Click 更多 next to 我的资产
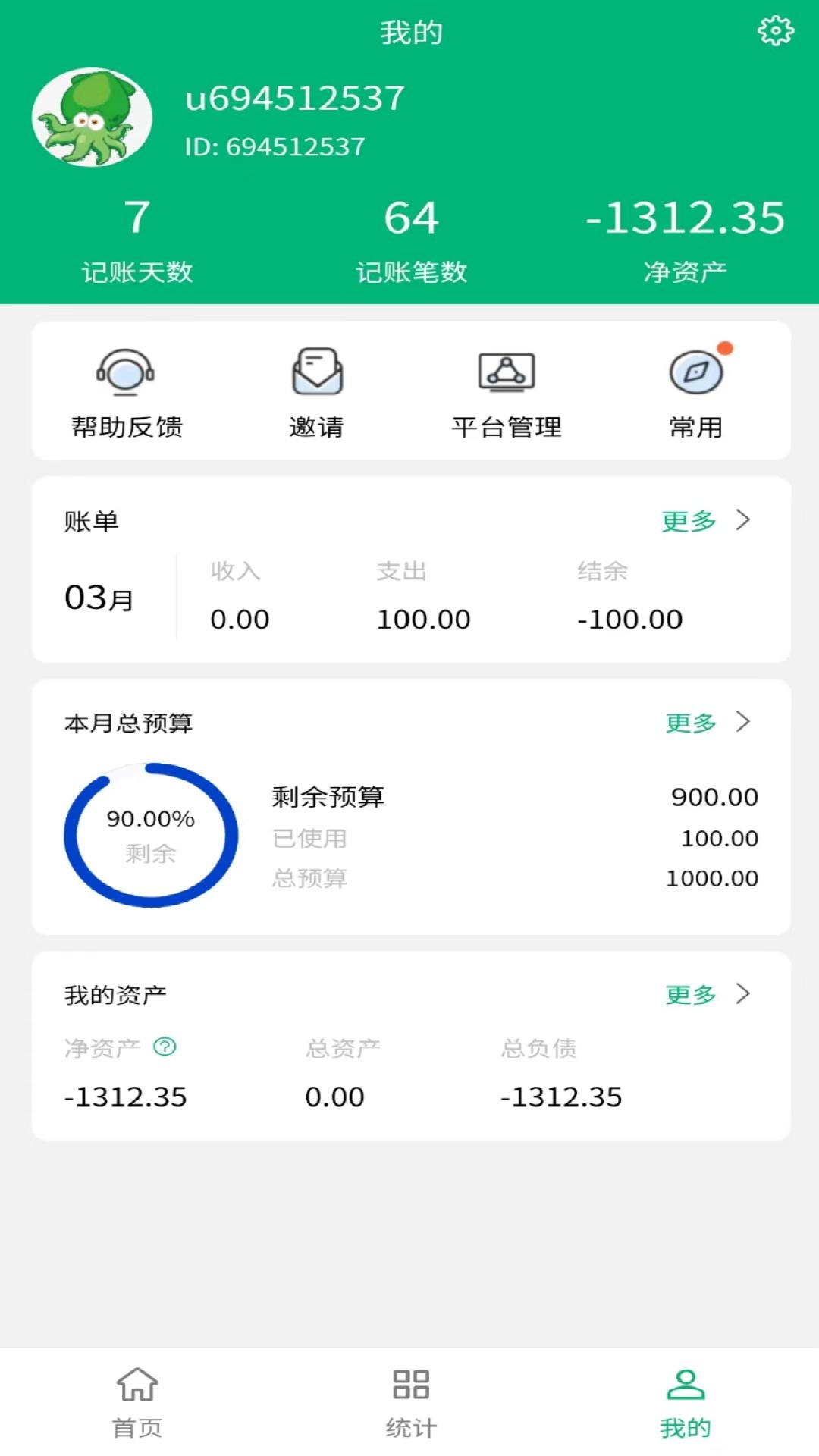Image resolution: width=819 pixels, height=1456 pixels. pos(689,996)
